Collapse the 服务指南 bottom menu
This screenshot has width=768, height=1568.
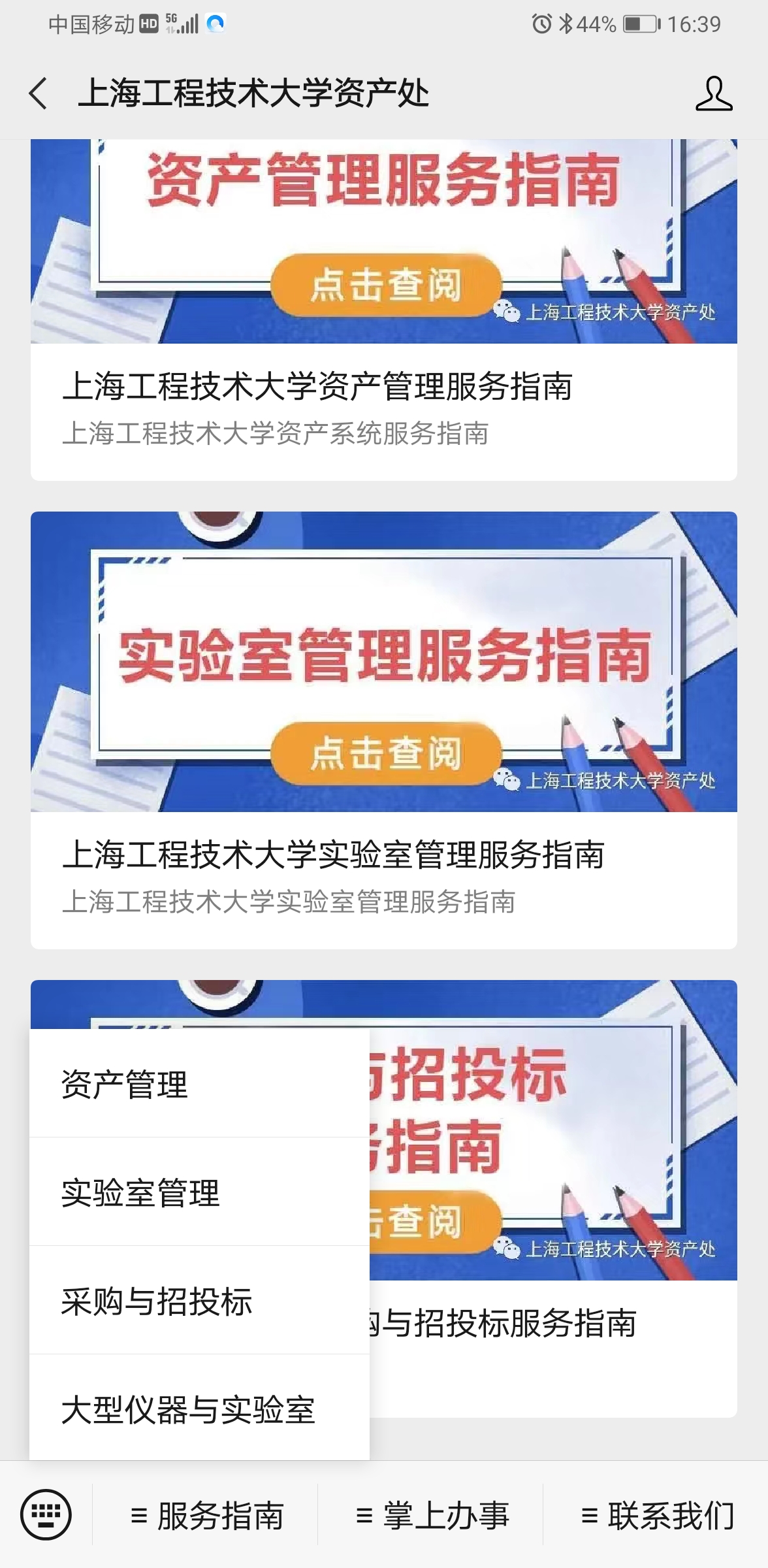[206, 1516]
